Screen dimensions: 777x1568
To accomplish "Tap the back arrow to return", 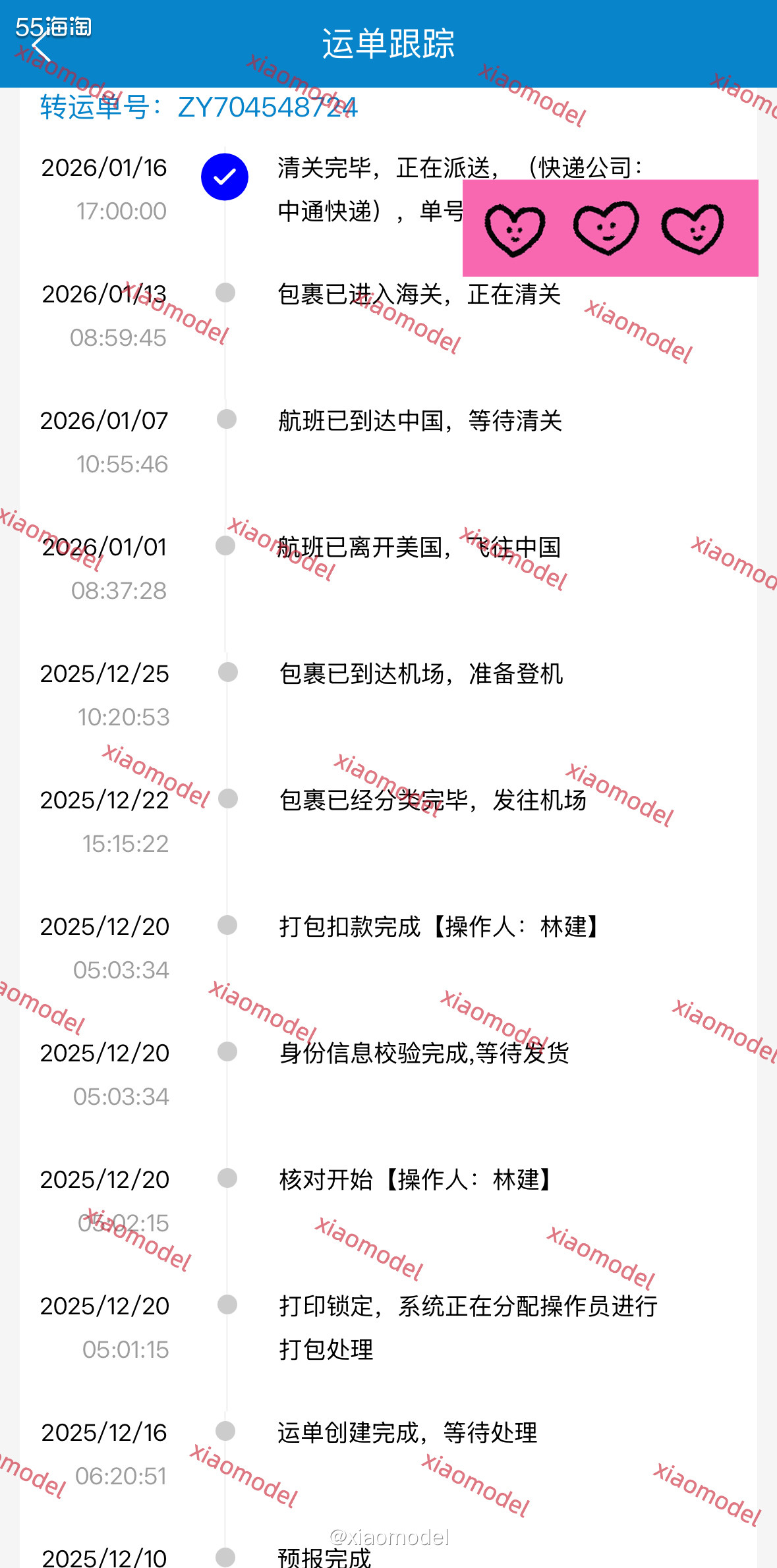I will click(40, 45).
